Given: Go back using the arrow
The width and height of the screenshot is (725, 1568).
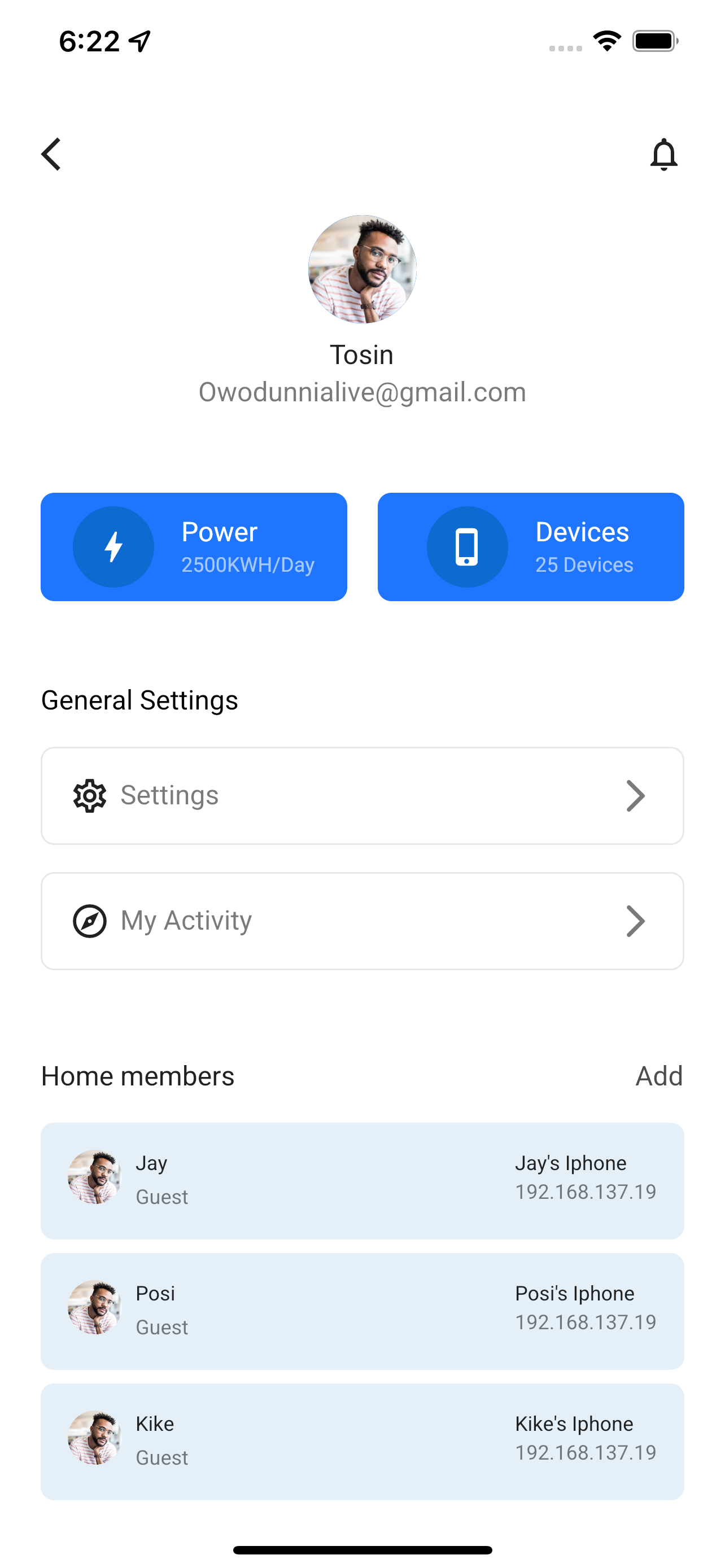Looking at the screenshot, I should pos(52,154).
